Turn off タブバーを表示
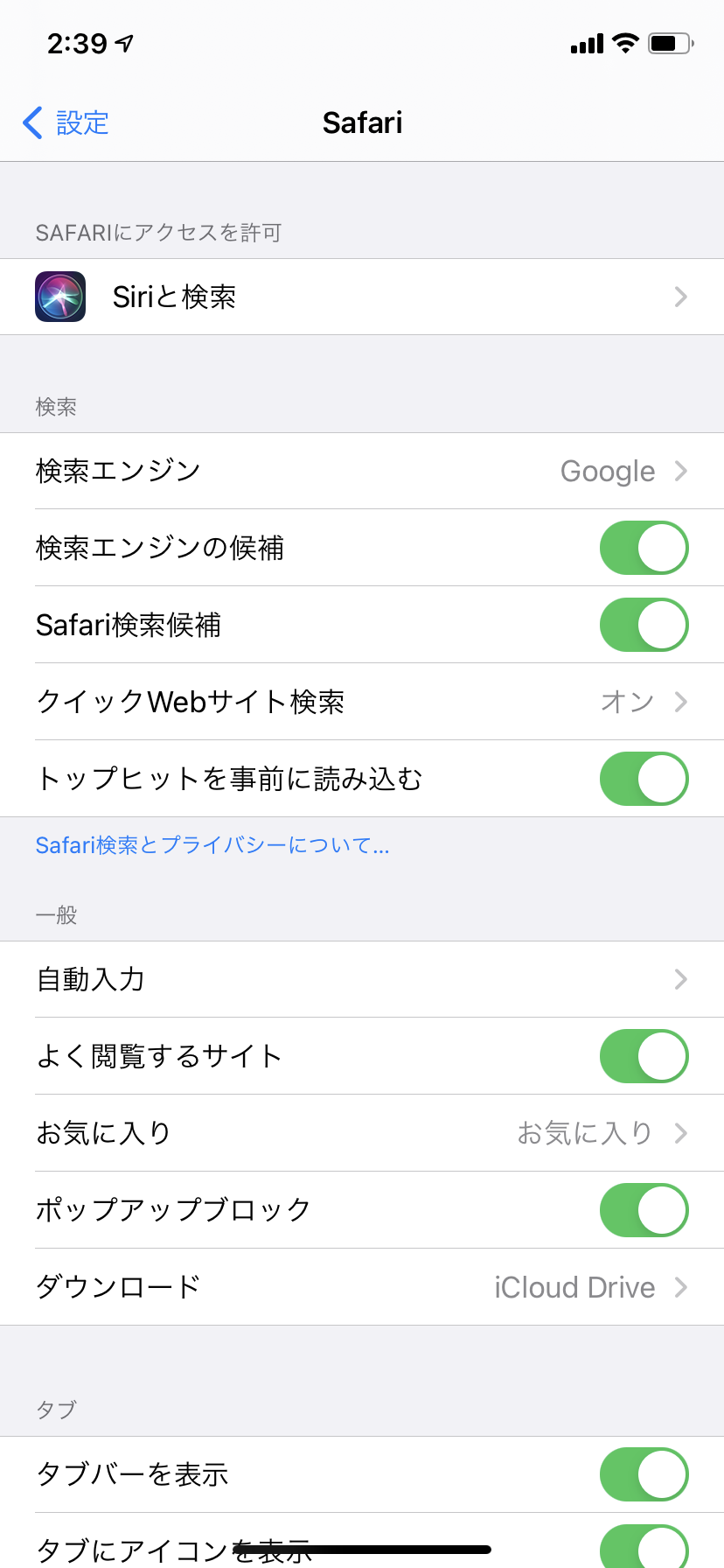 [x=644, y=1474]
